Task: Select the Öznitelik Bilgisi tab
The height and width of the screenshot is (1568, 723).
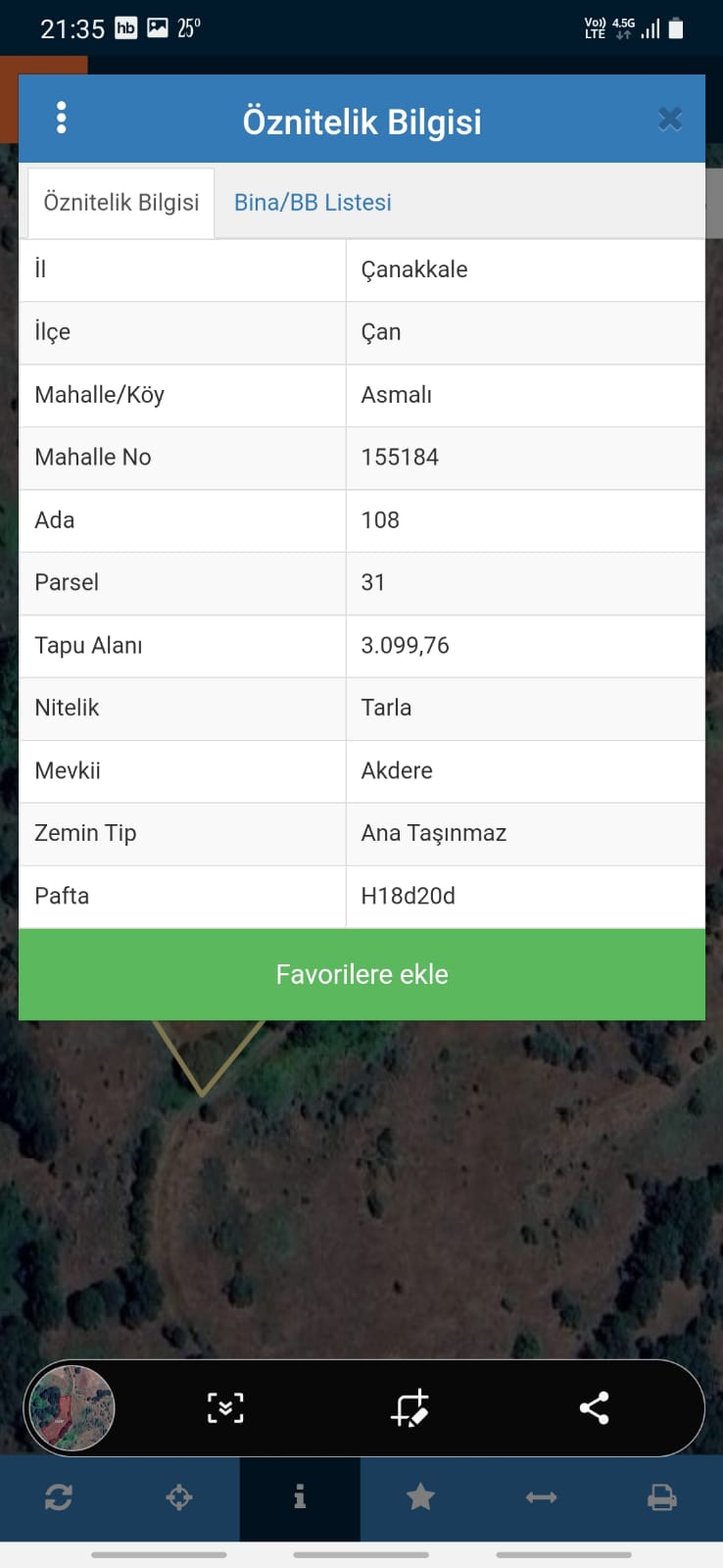Action: (121, 203)
